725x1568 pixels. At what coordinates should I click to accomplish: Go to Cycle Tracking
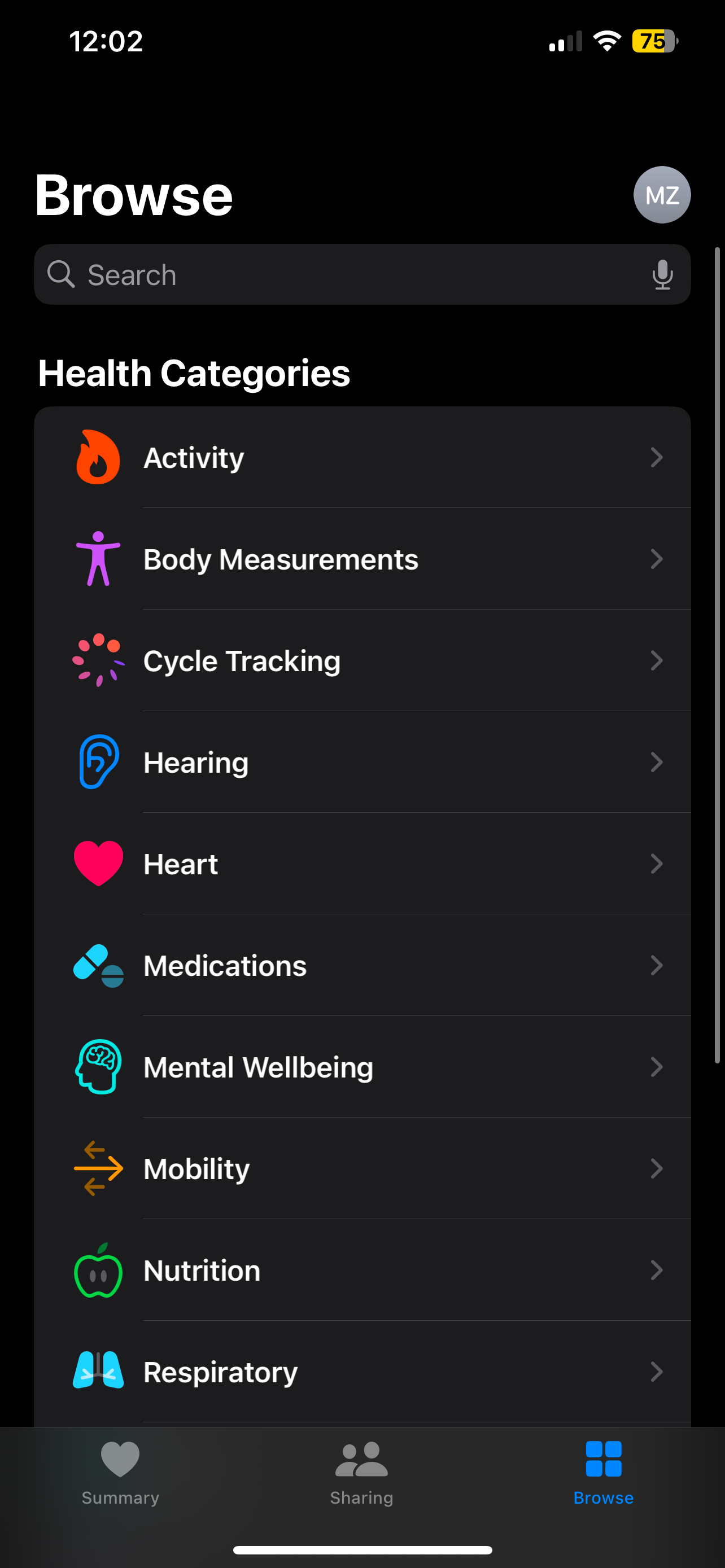pos(362,660)
